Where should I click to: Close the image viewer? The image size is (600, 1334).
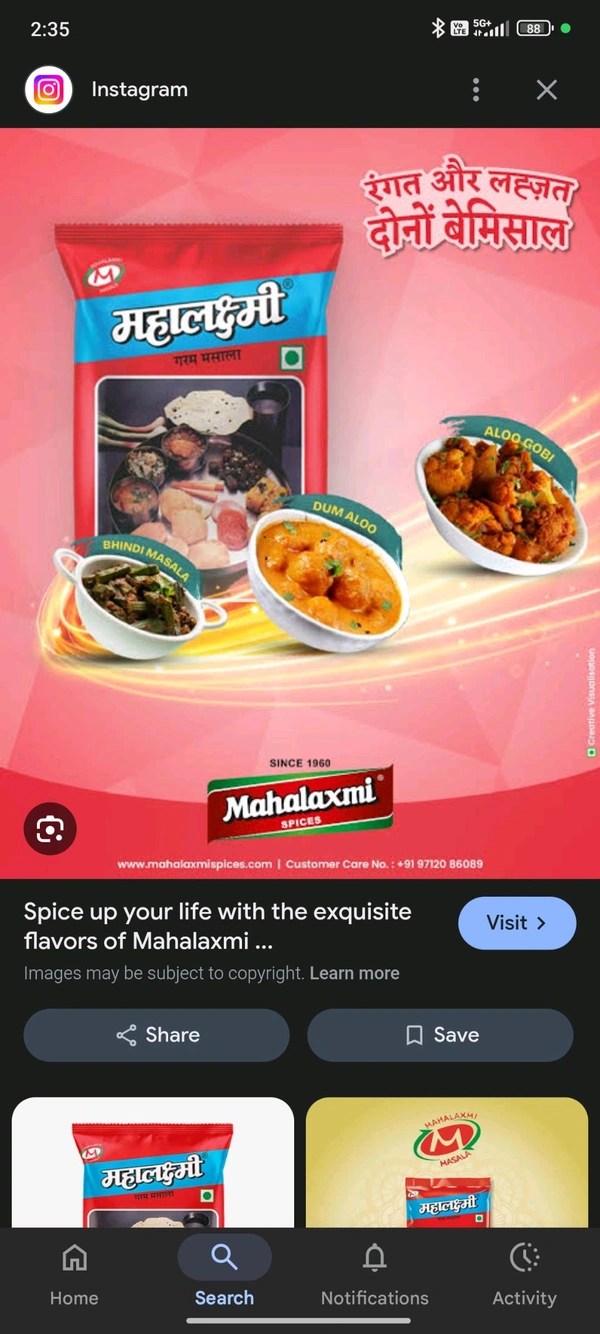pyautogui.click(x=546, y=90)
